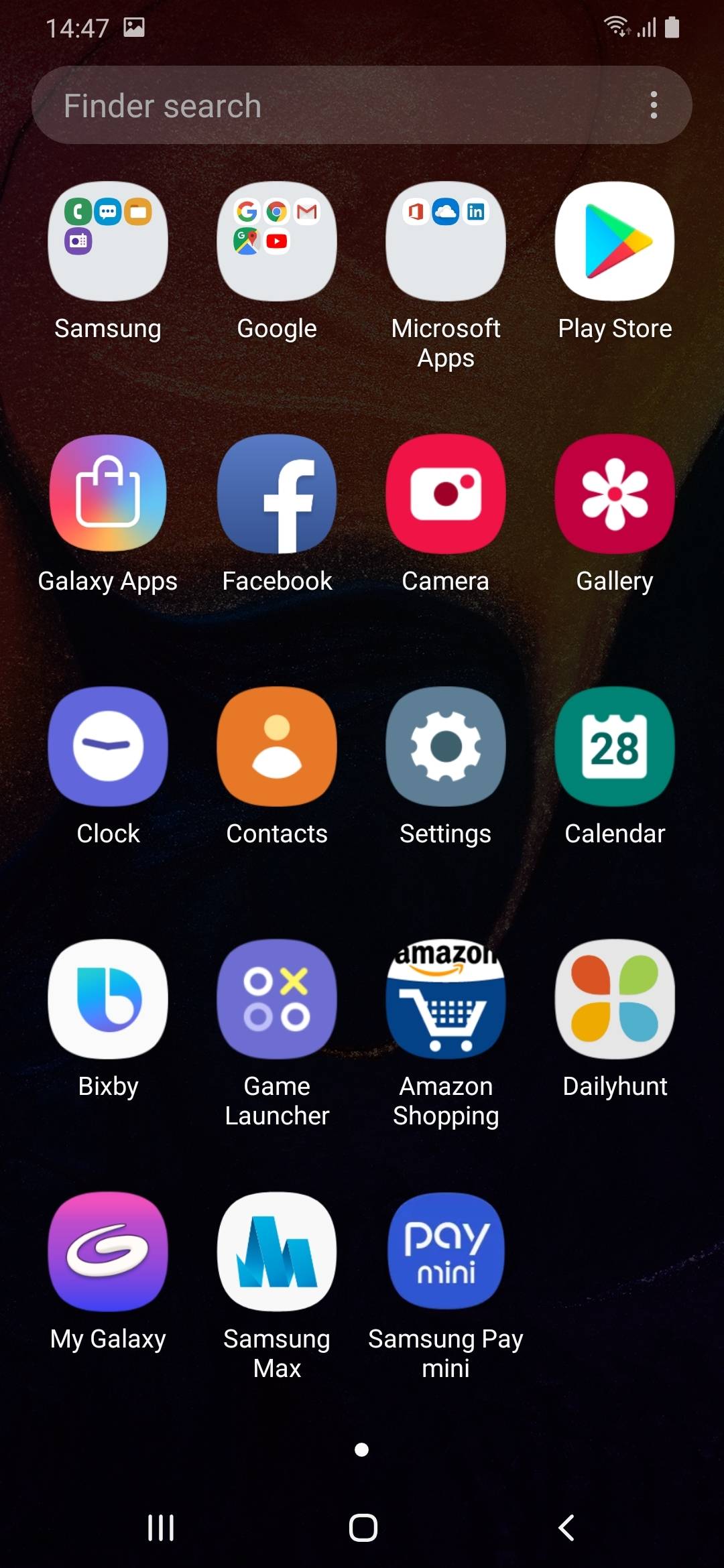
Task: Open the Google apps folder
Action: click(x=277, y=242)
